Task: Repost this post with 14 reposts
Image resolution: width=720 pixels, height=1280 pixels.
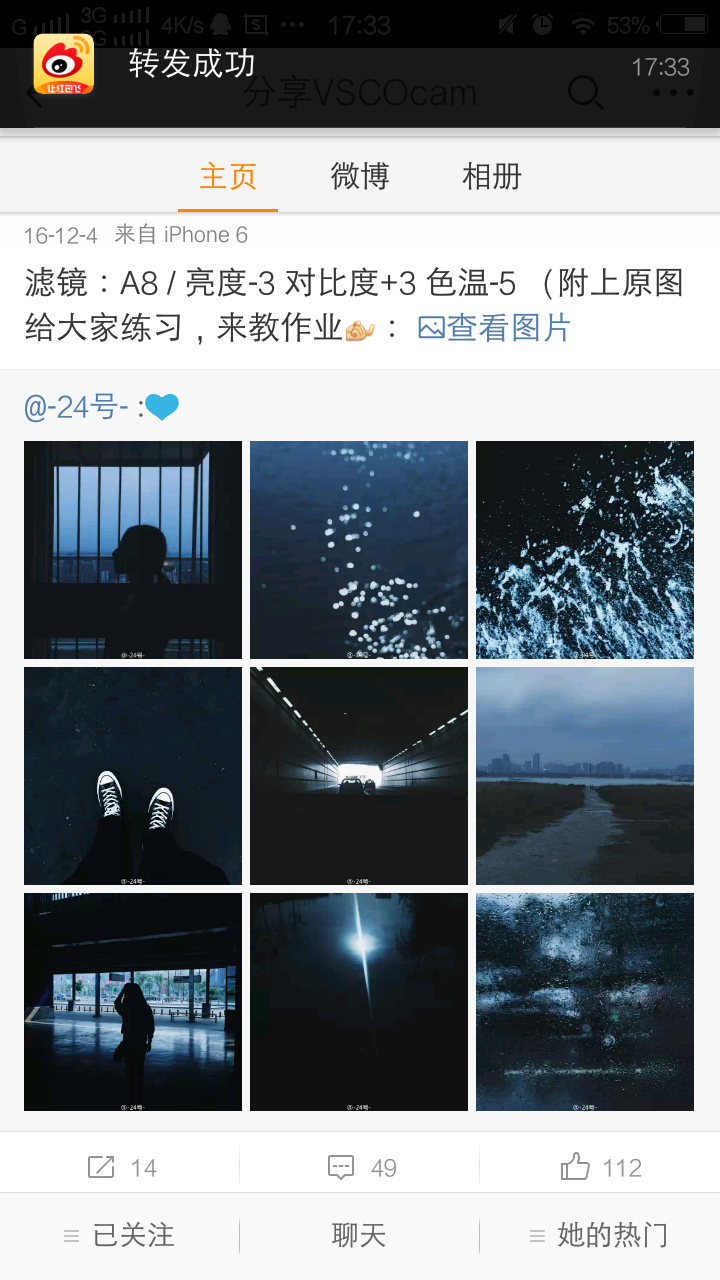Action: click(x=121, y=1167)
